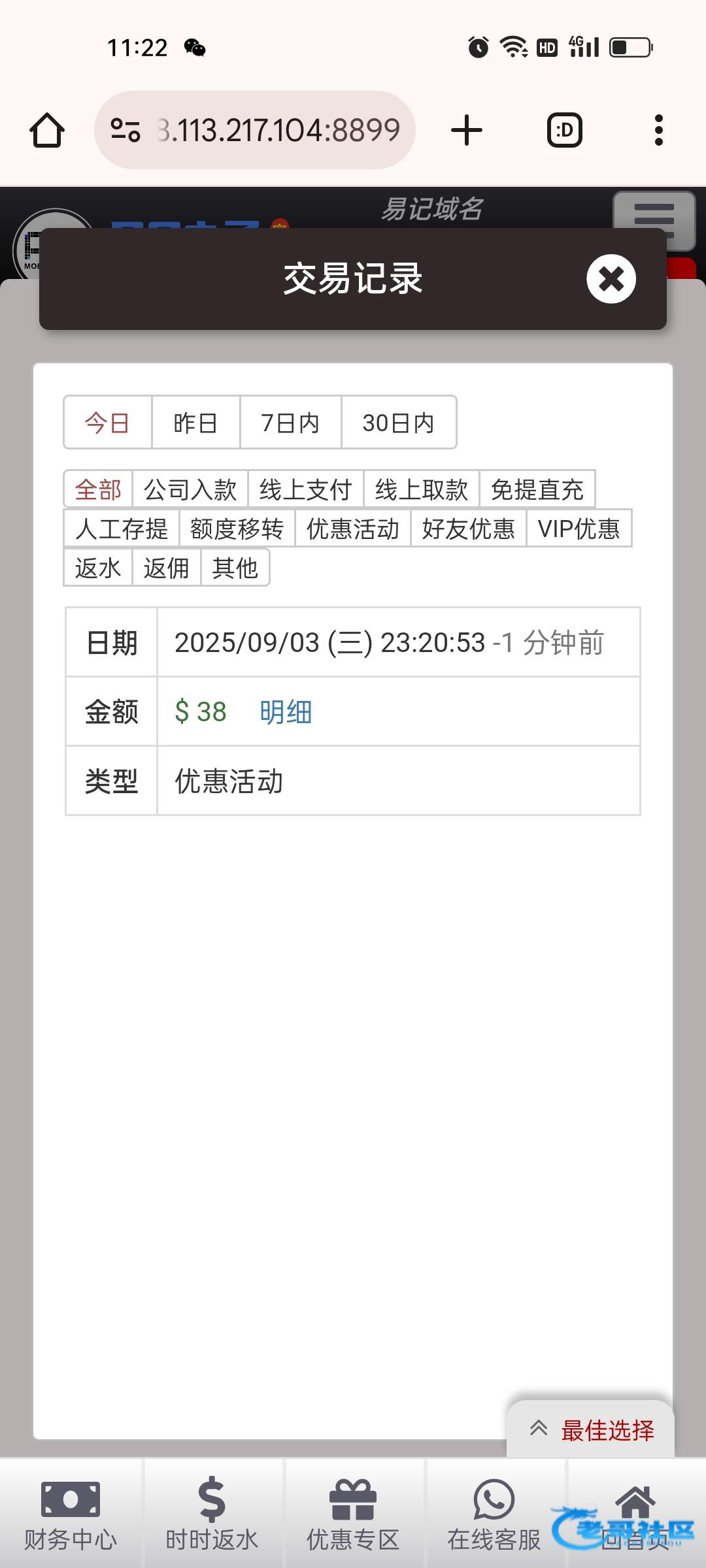Select the 好友优惠 filter
Image resolution: width=706 pixels, height=1568 pixels.
(x=468, y=529)
